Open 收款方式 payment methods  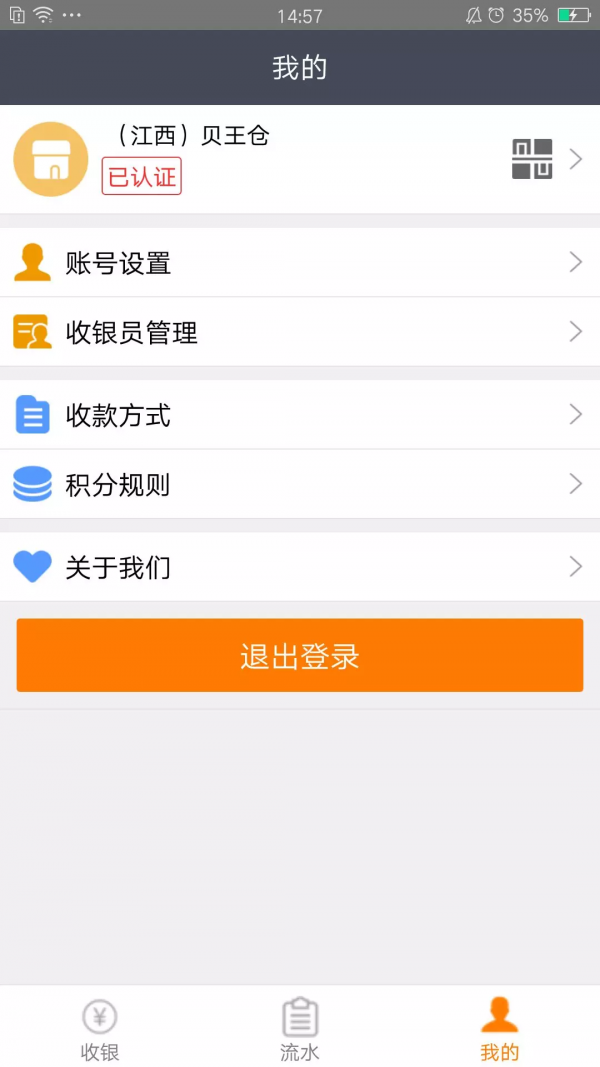[x=300, y=415]
